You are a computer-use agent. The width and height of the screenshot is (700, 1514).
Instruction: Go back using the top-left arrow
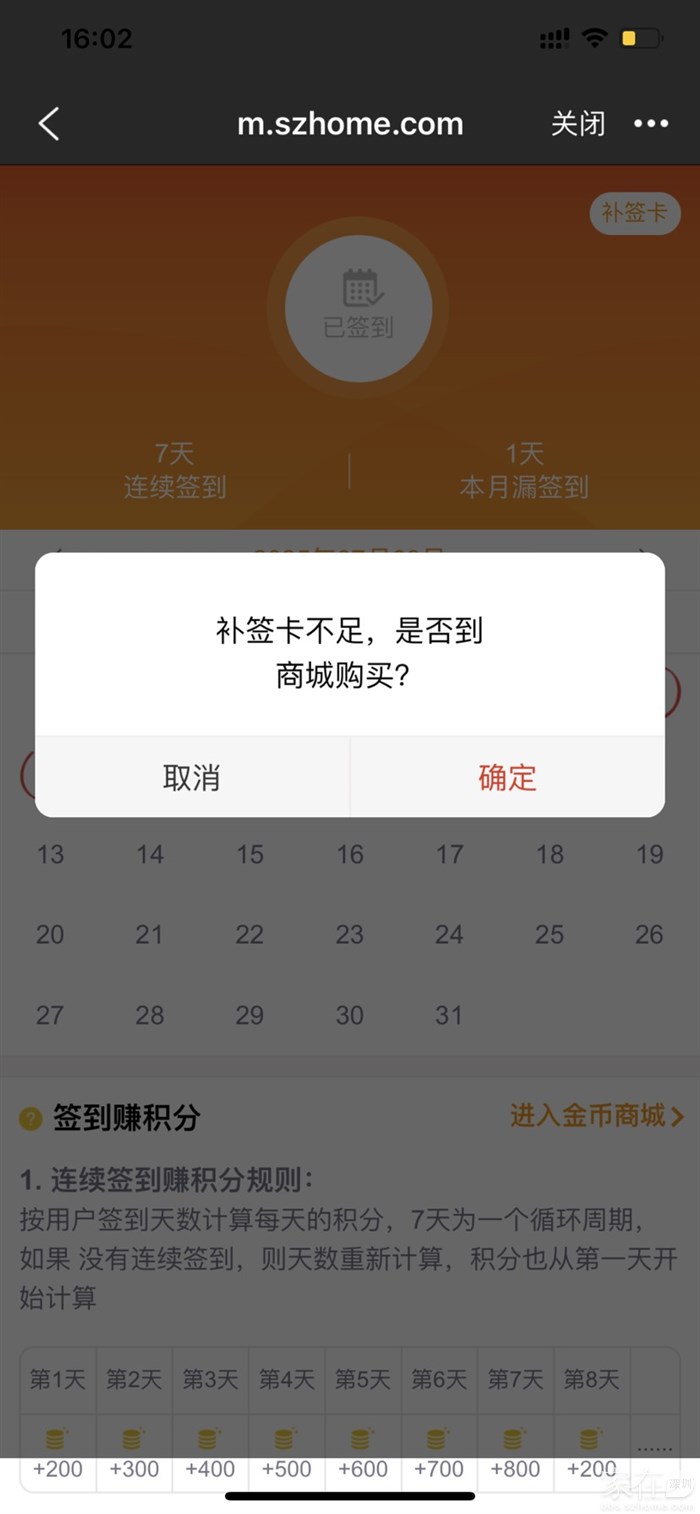(49, 124)
